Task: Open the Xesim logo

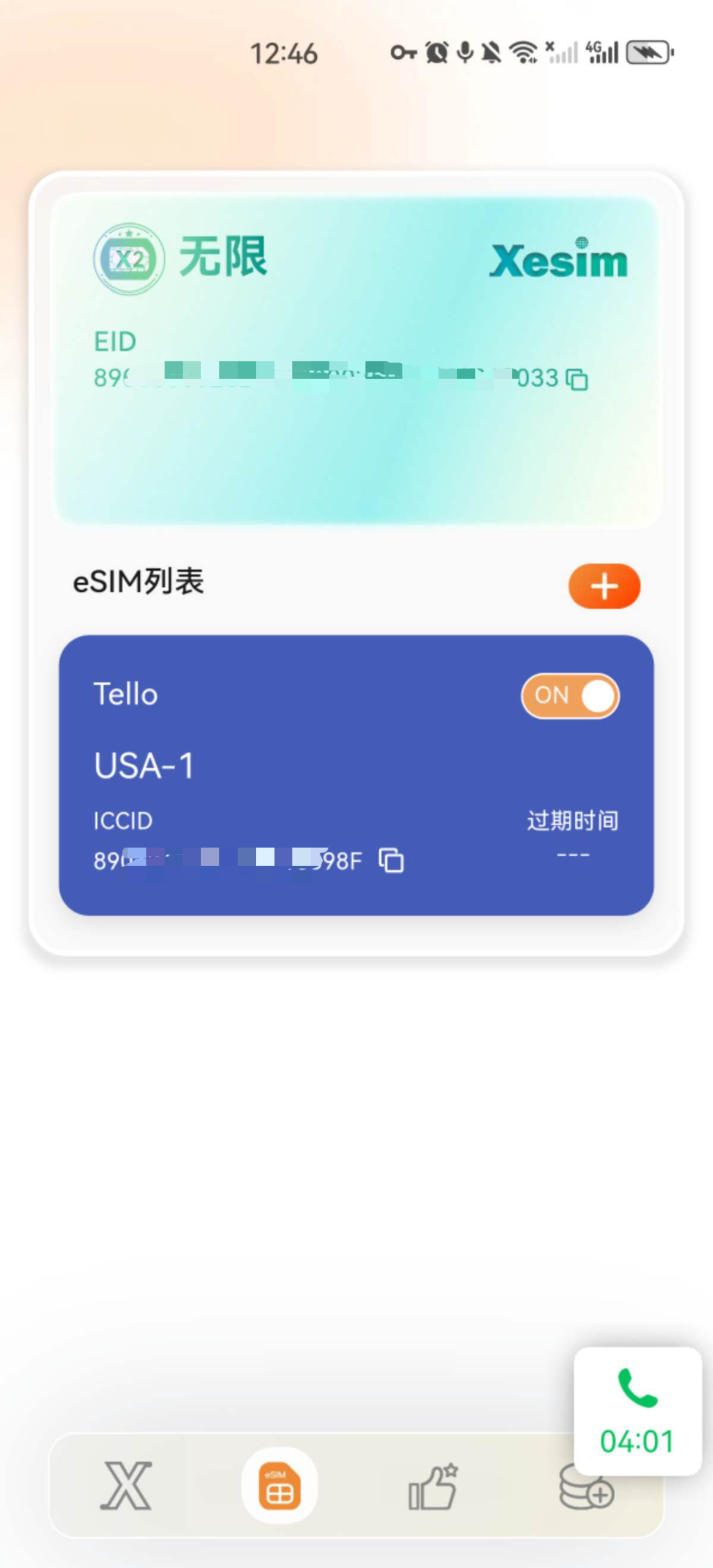Action: pyautogui.click(x=558, y=259)
